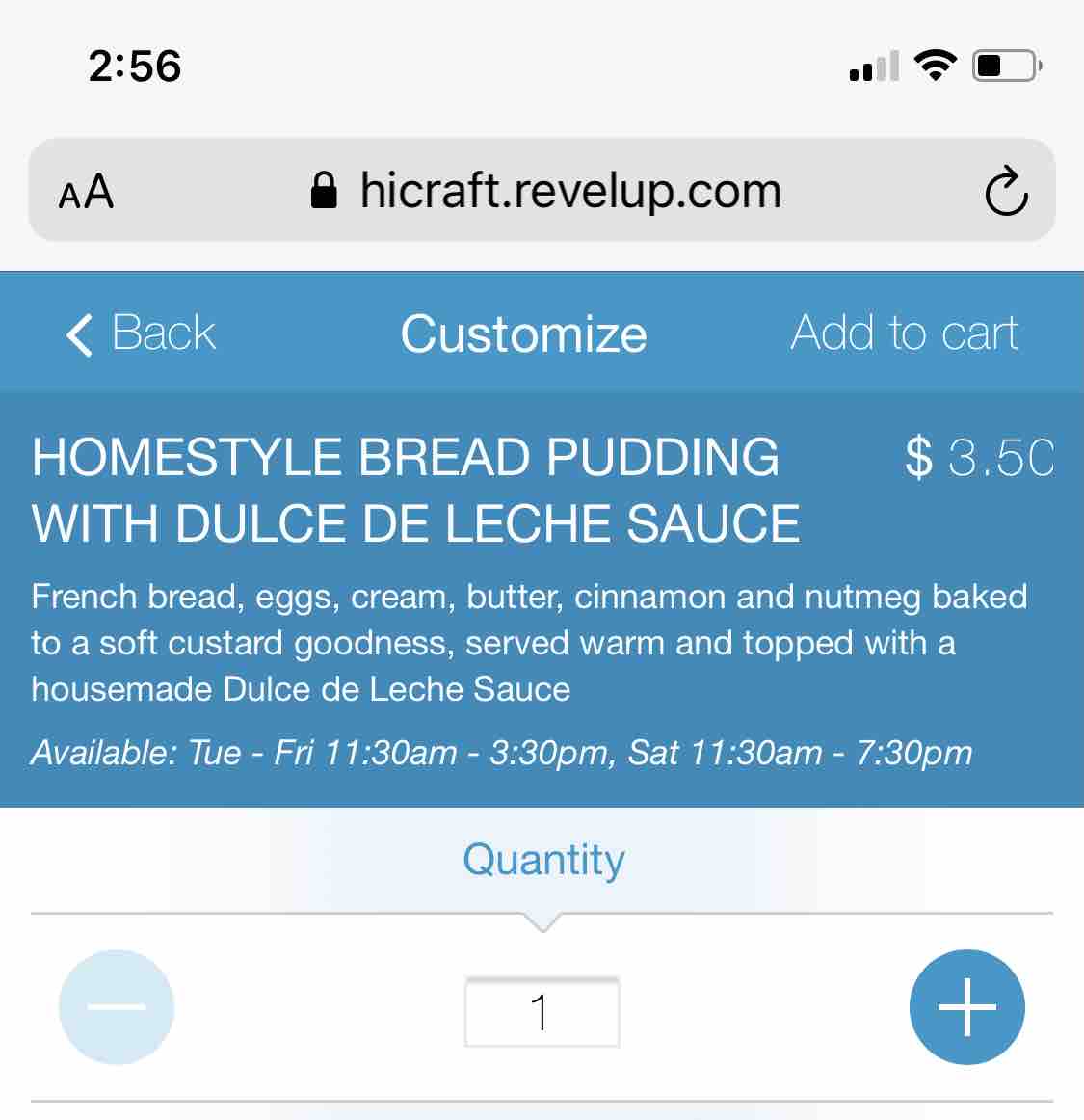Increase quantity with the plus button
The image size is (1084, 1120).
[x=966, y=1007]
